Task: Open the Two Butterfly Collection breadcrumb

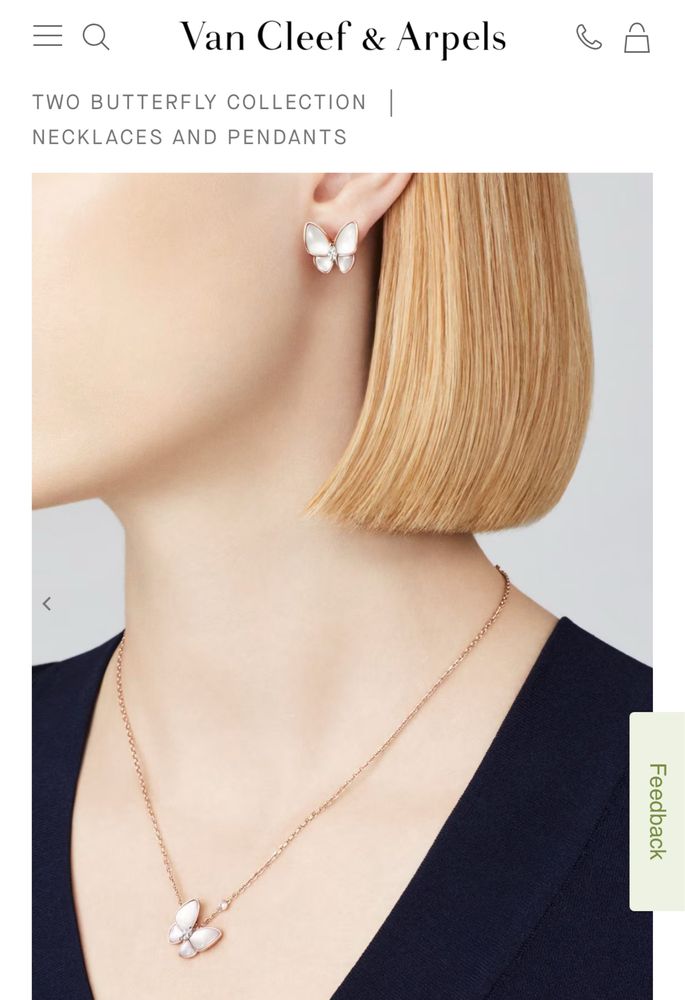Action: point(199,102)
